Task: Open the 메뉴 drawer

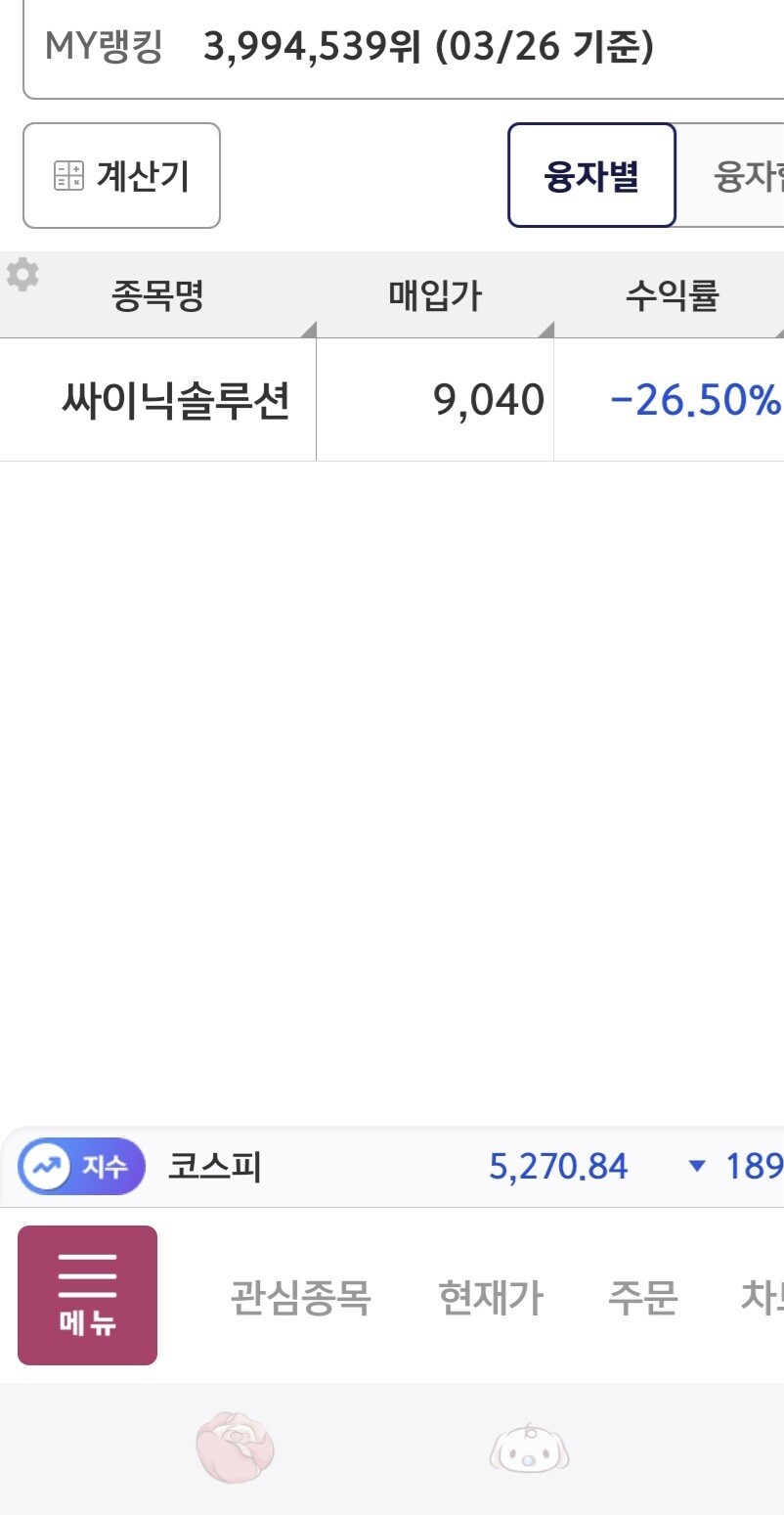Action: coord(87,1295)
